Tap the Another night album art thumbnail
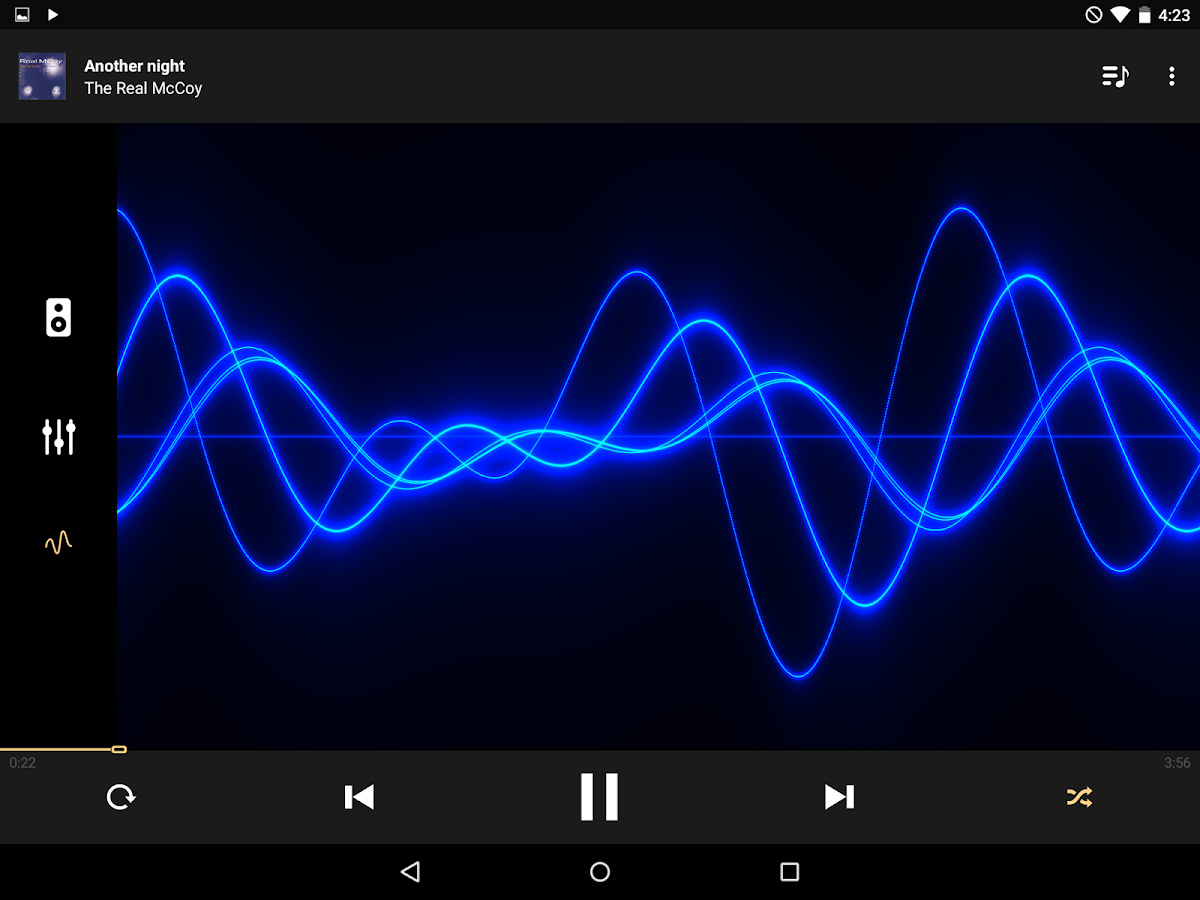1200x900 pixels. [x=42, y=76]
